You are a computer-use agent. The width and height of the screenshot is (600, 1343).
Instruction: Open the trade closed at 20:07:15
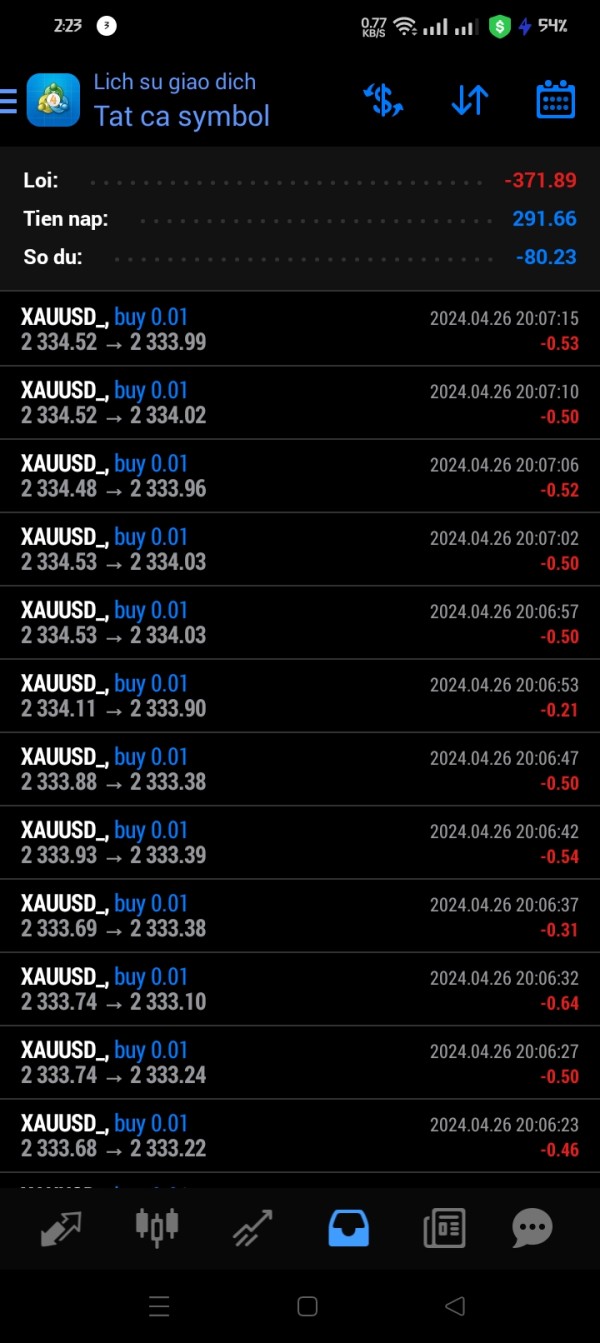300,329
